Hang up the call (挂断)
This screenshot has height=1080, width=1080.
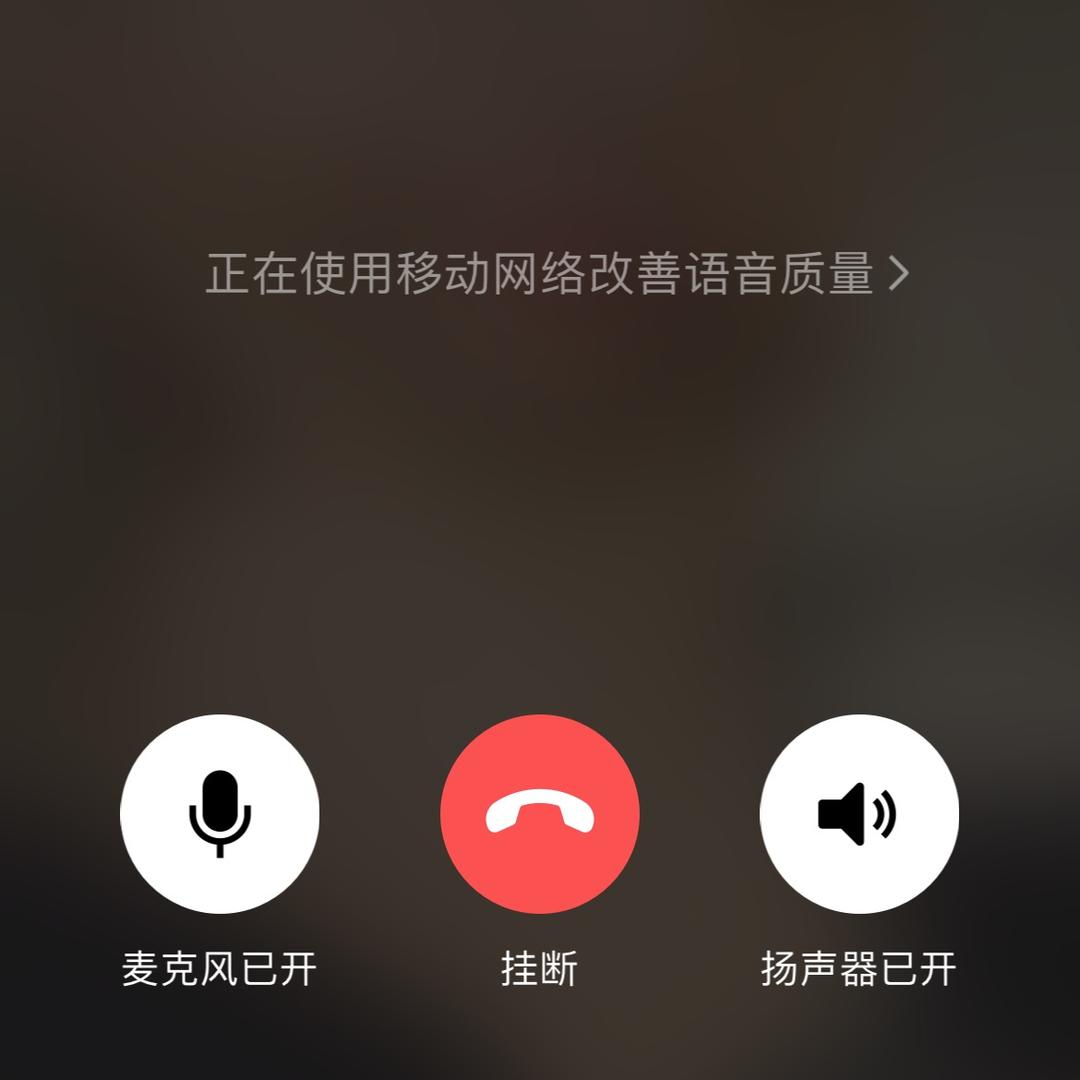coord(540,814)
